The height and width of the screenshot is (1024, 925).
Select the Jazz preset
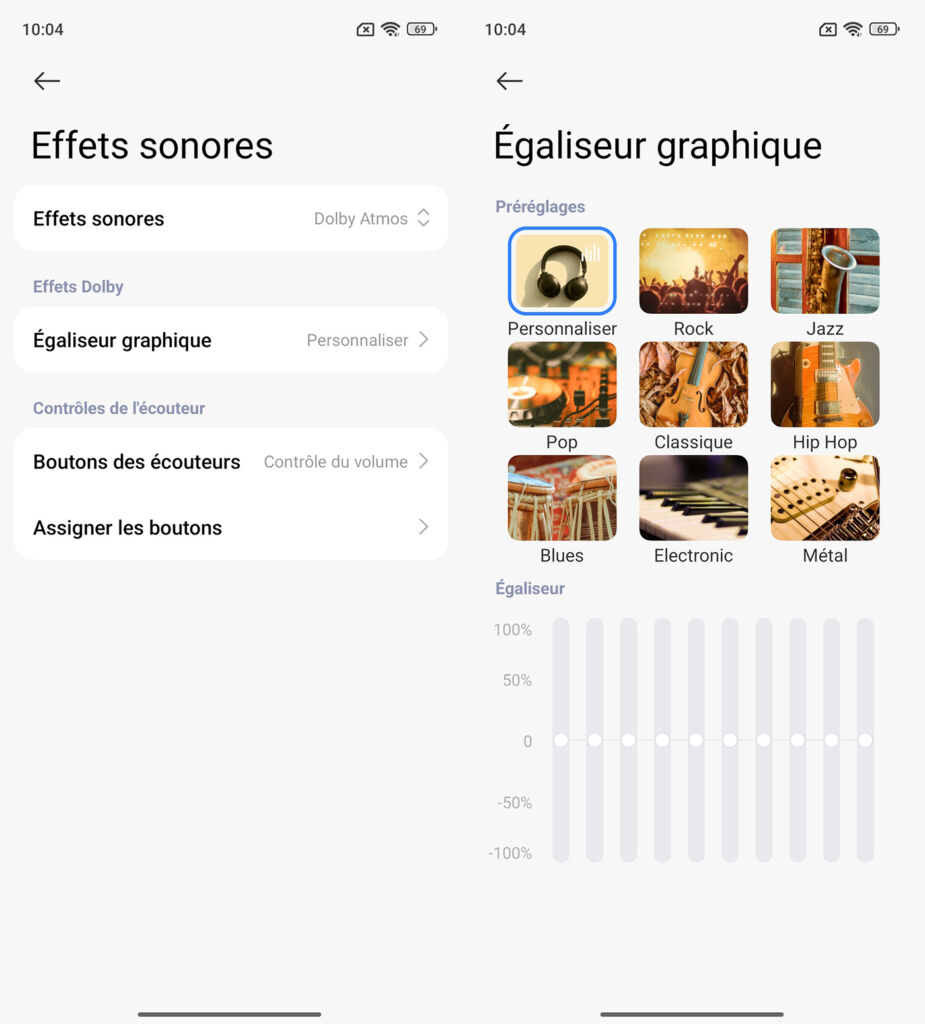coord(825,271)
